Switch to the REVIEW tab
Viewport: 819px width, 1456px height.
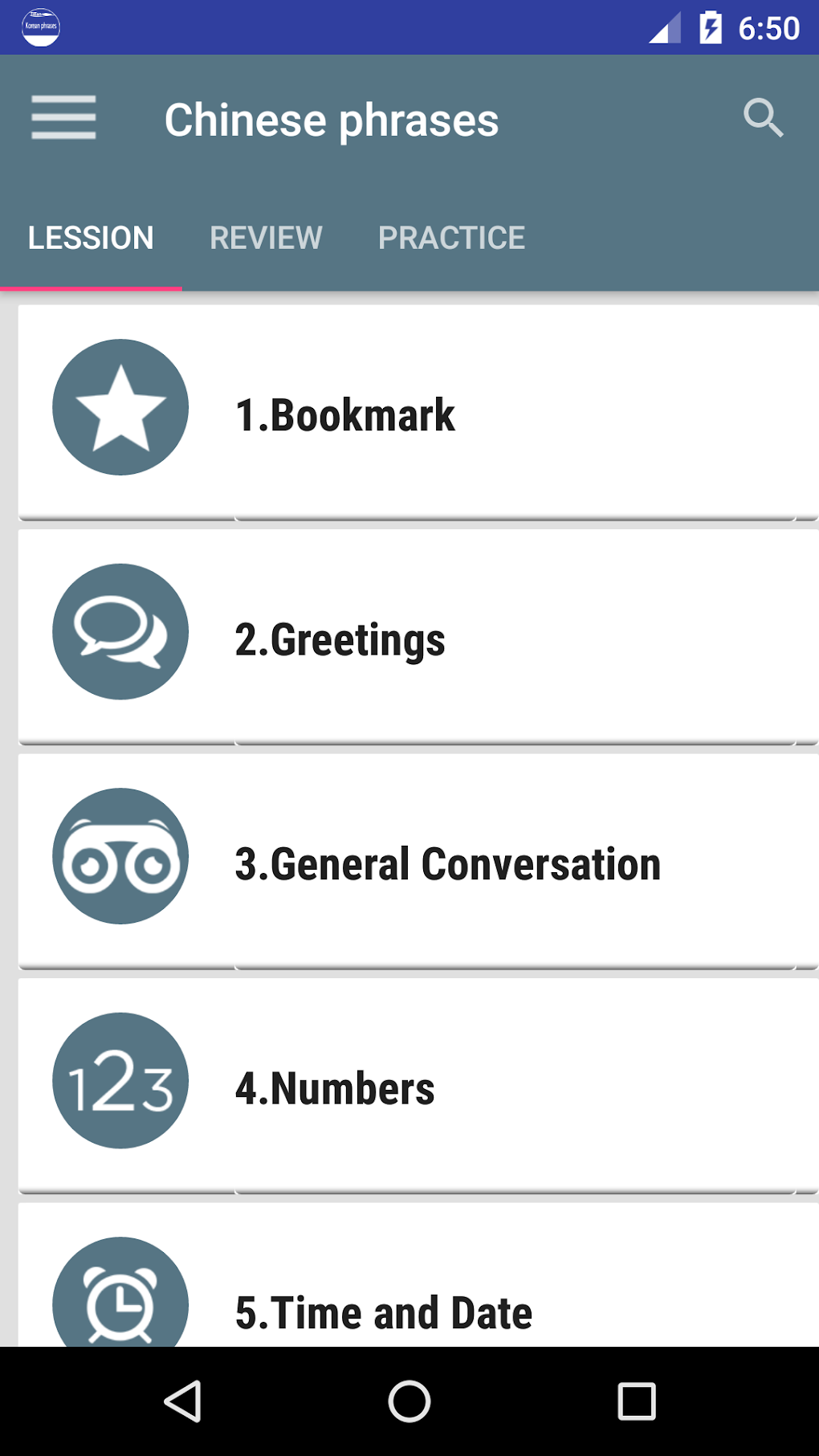tap(266, 238)
